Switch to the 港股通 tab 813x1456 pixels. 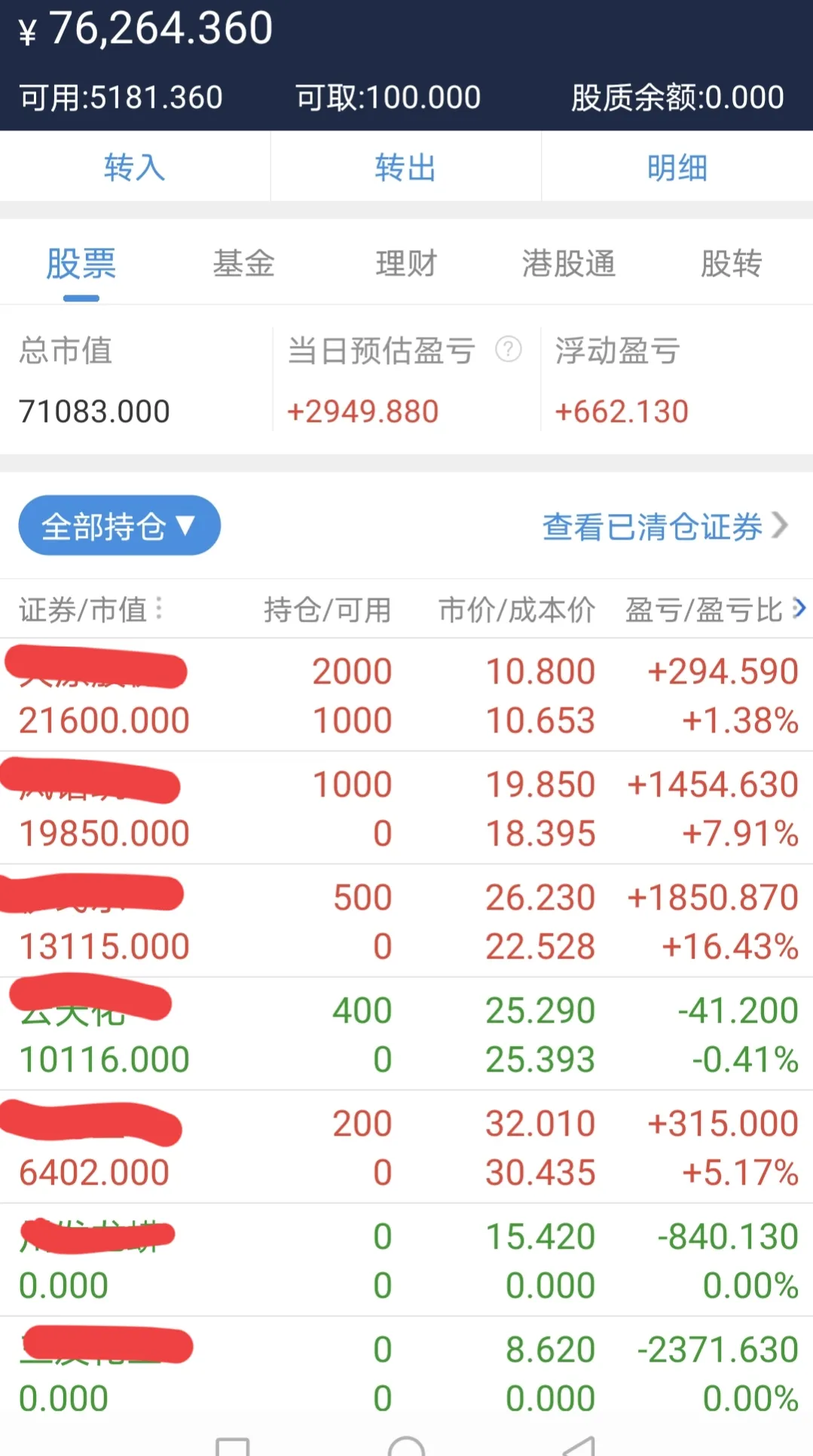click(x=569, y=264)
